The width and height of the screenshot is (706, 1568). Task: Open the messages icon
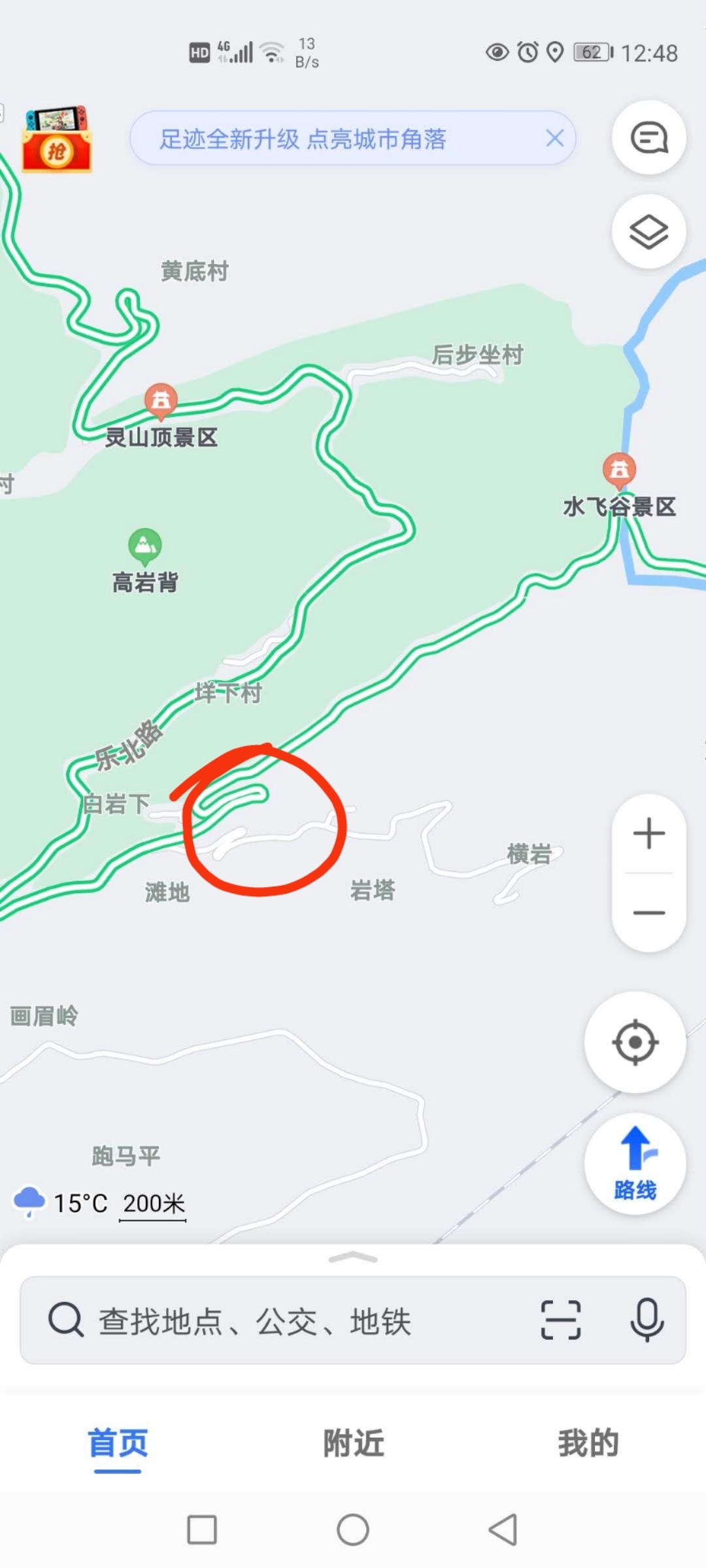click(648, 138)
